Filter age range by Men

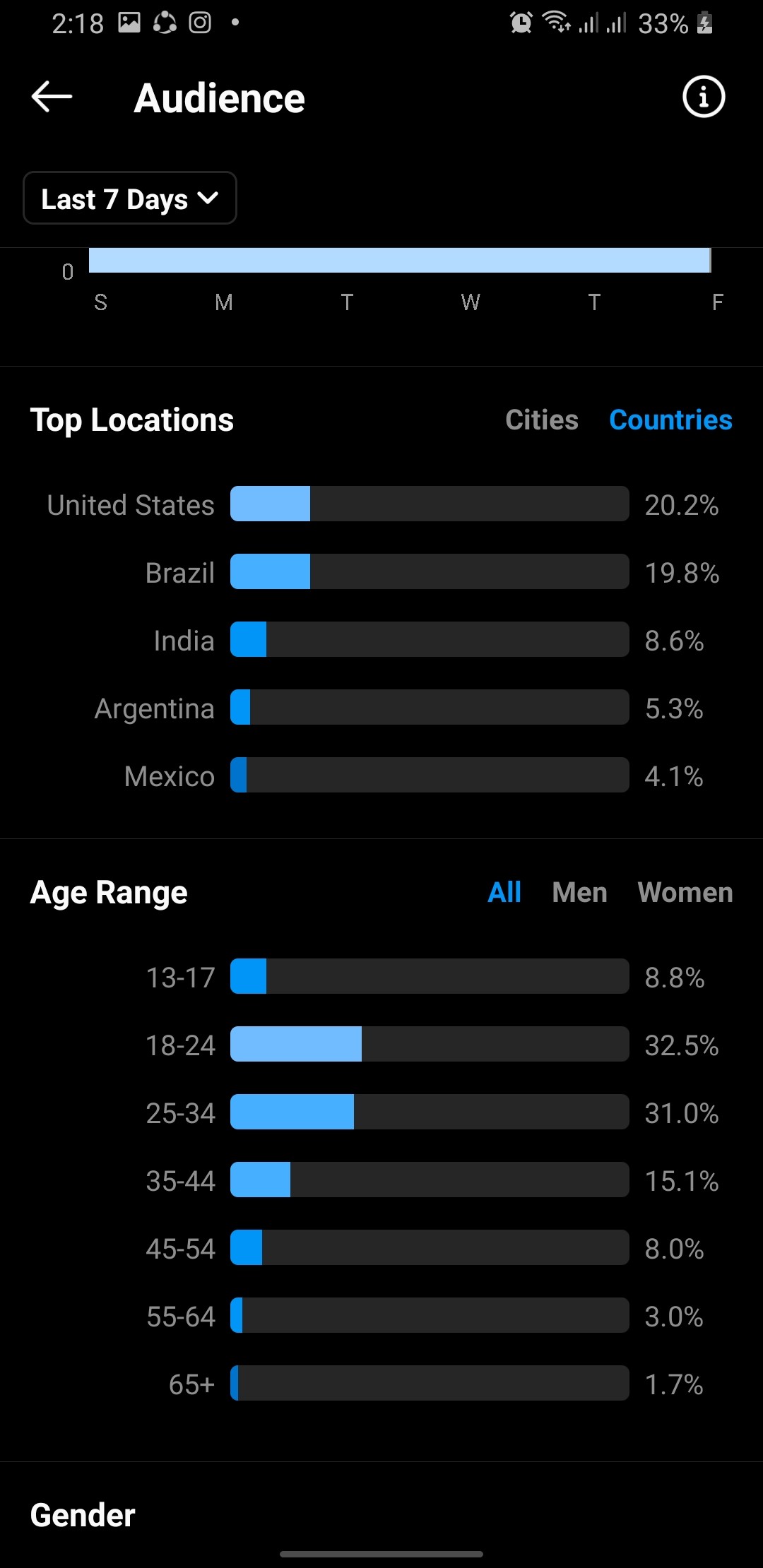tap(579, 892)
